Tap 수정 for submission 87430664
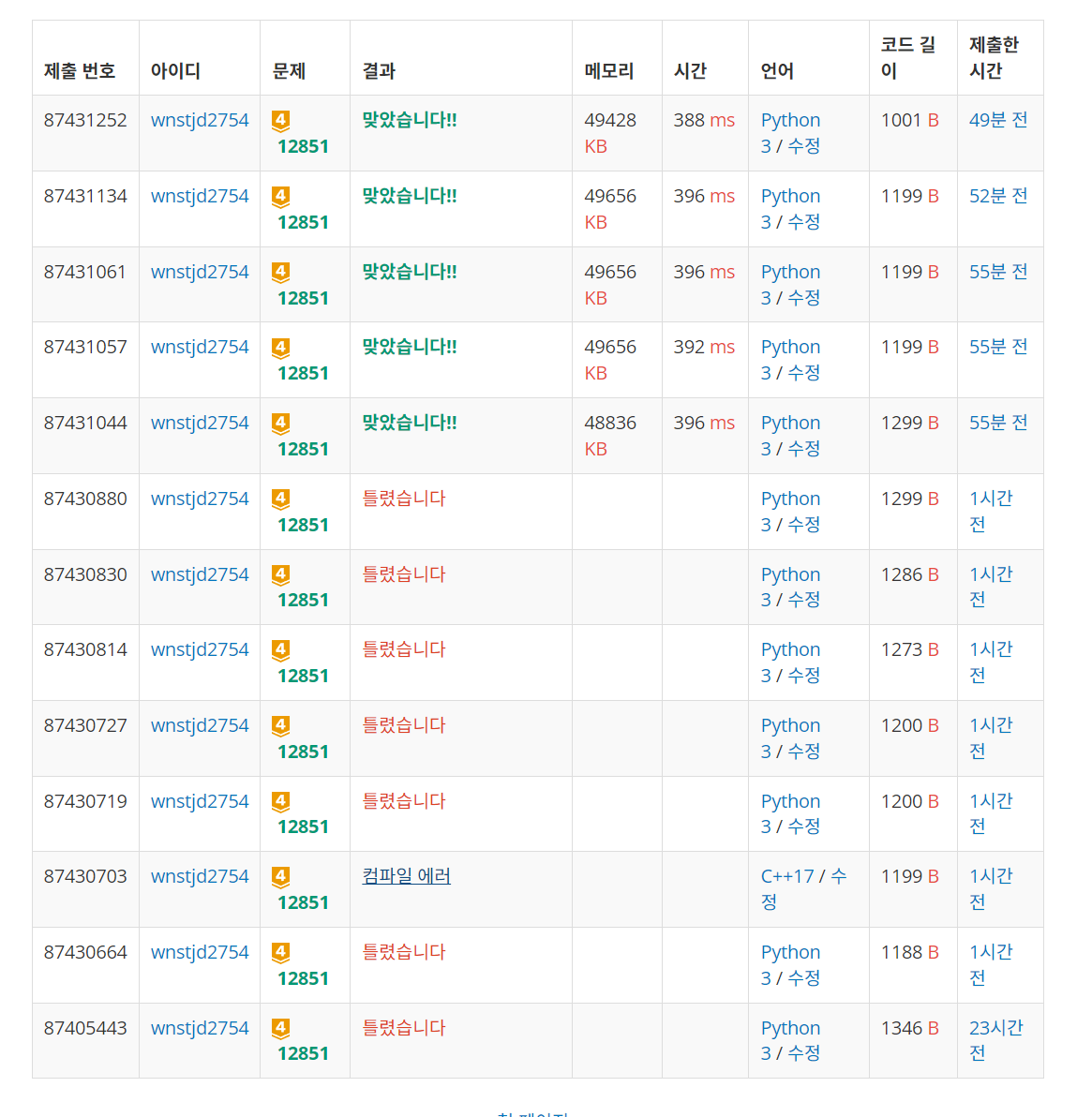The image size is (1092, 1117). (x=803, y=978)
